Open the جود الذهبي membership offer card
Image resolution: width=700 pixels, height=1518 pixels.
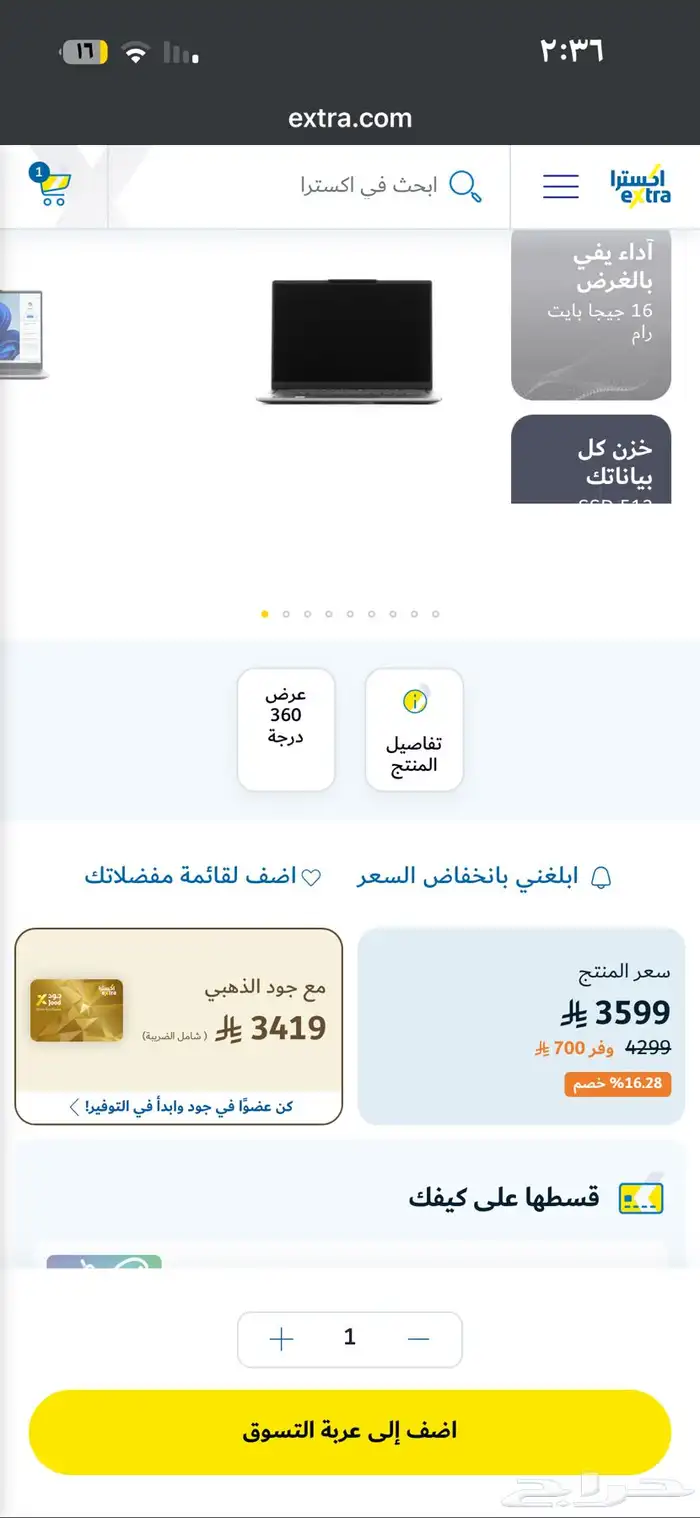point(179,1025)
